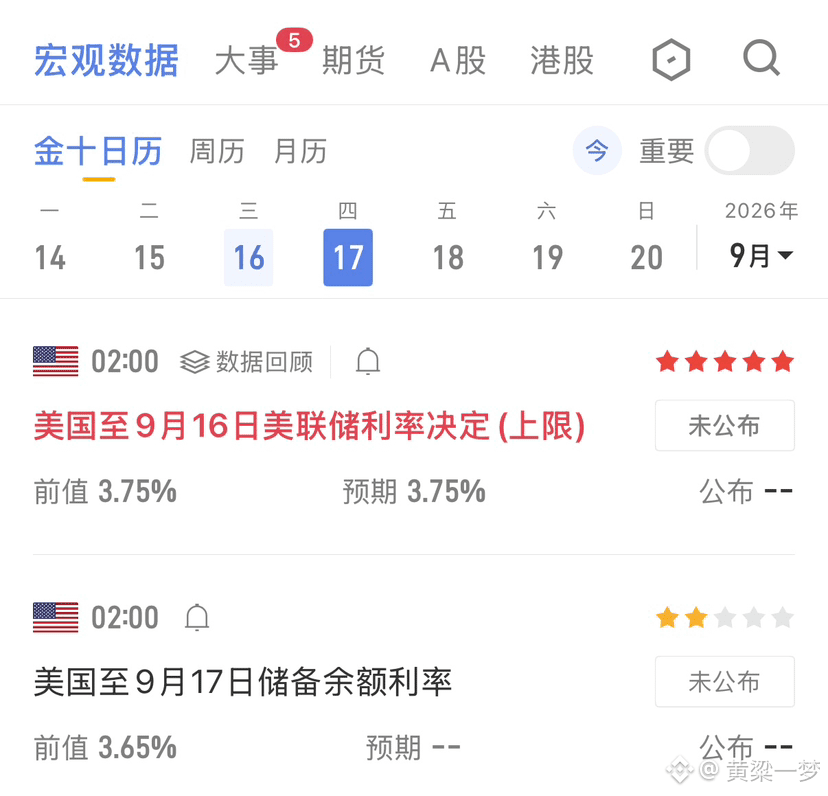Pick date 20 in the week row
The height and width of the screenshot is (796, 828).
646,258
